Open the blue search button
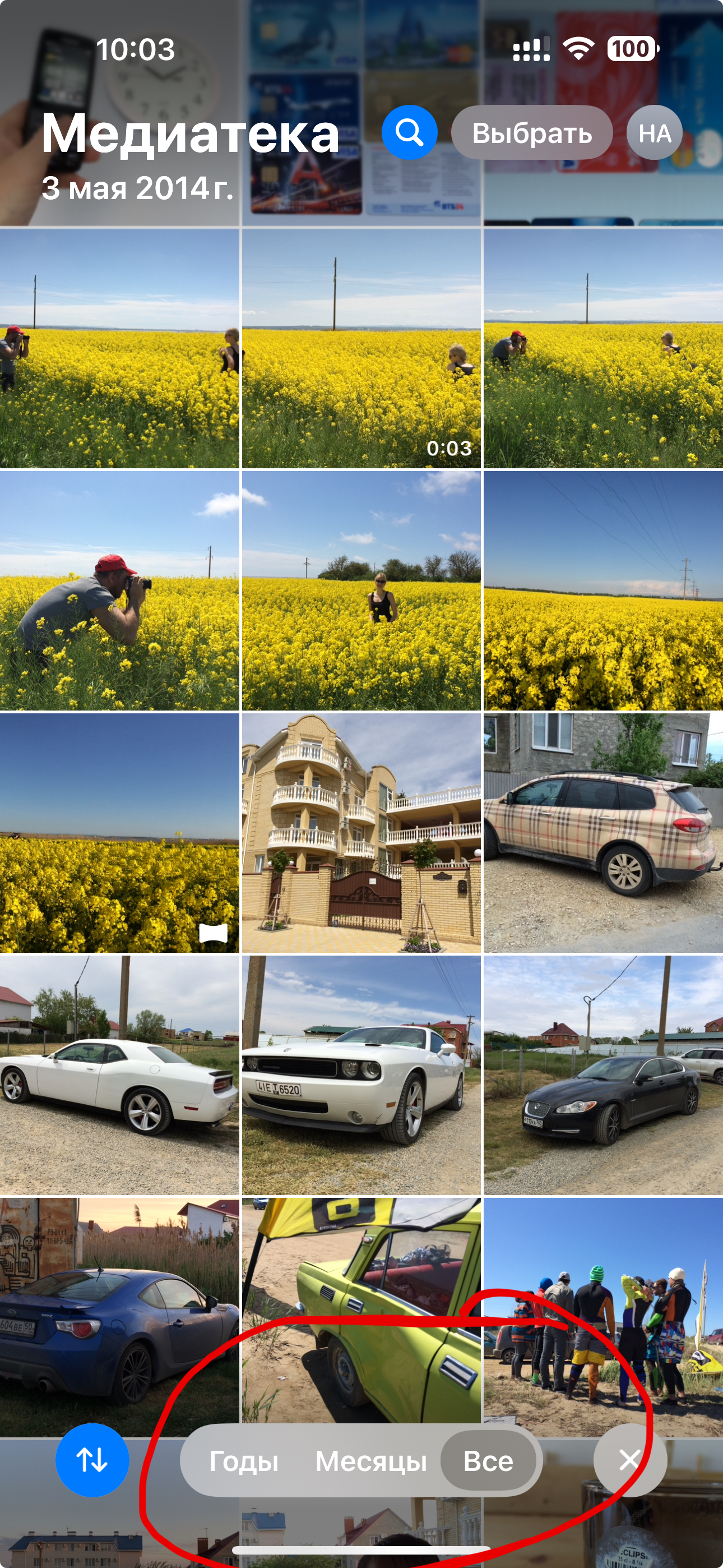 [x=409, y=132]
